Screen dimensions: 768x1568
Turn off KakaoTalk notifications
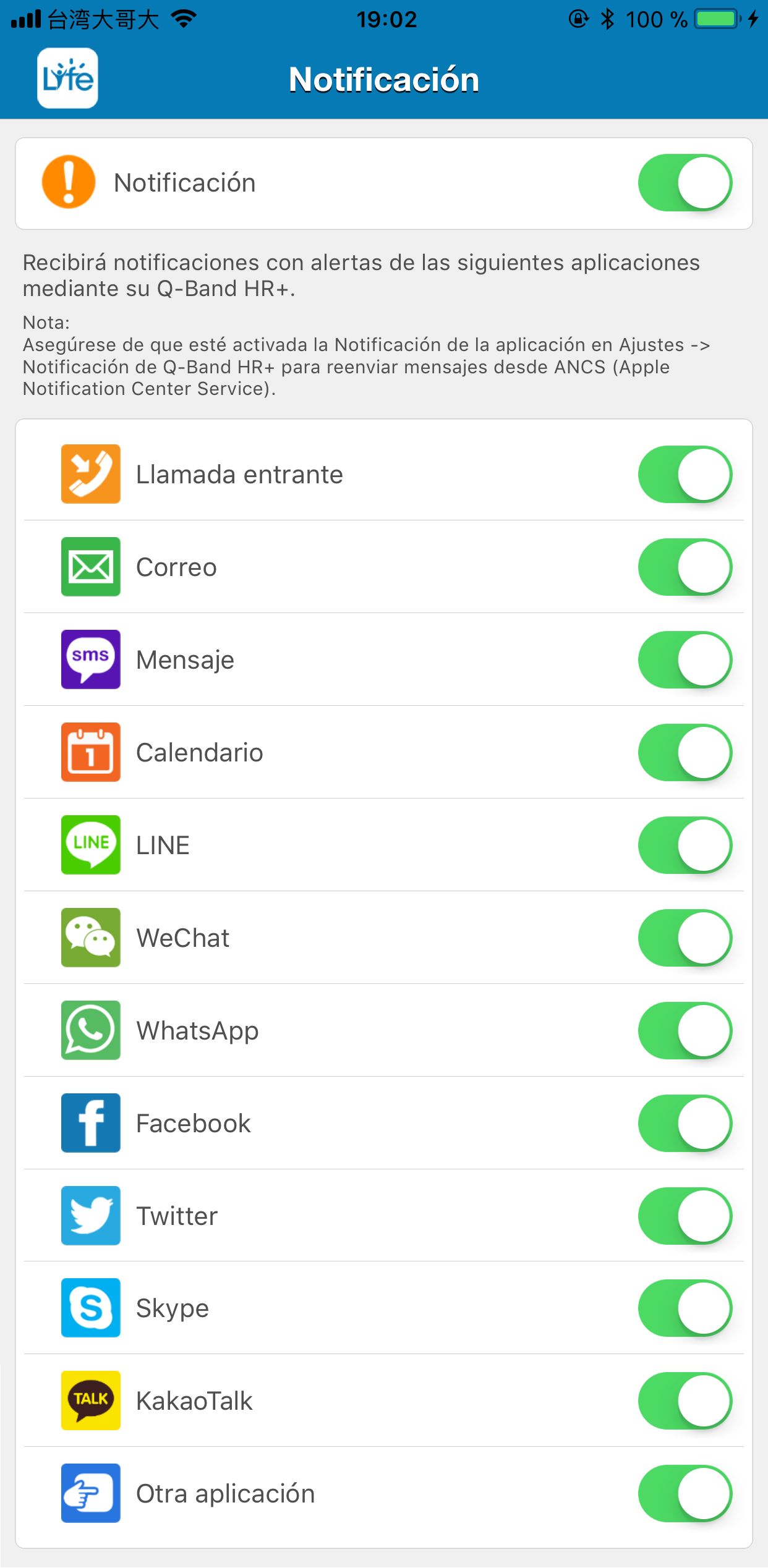click(685, 1401)
